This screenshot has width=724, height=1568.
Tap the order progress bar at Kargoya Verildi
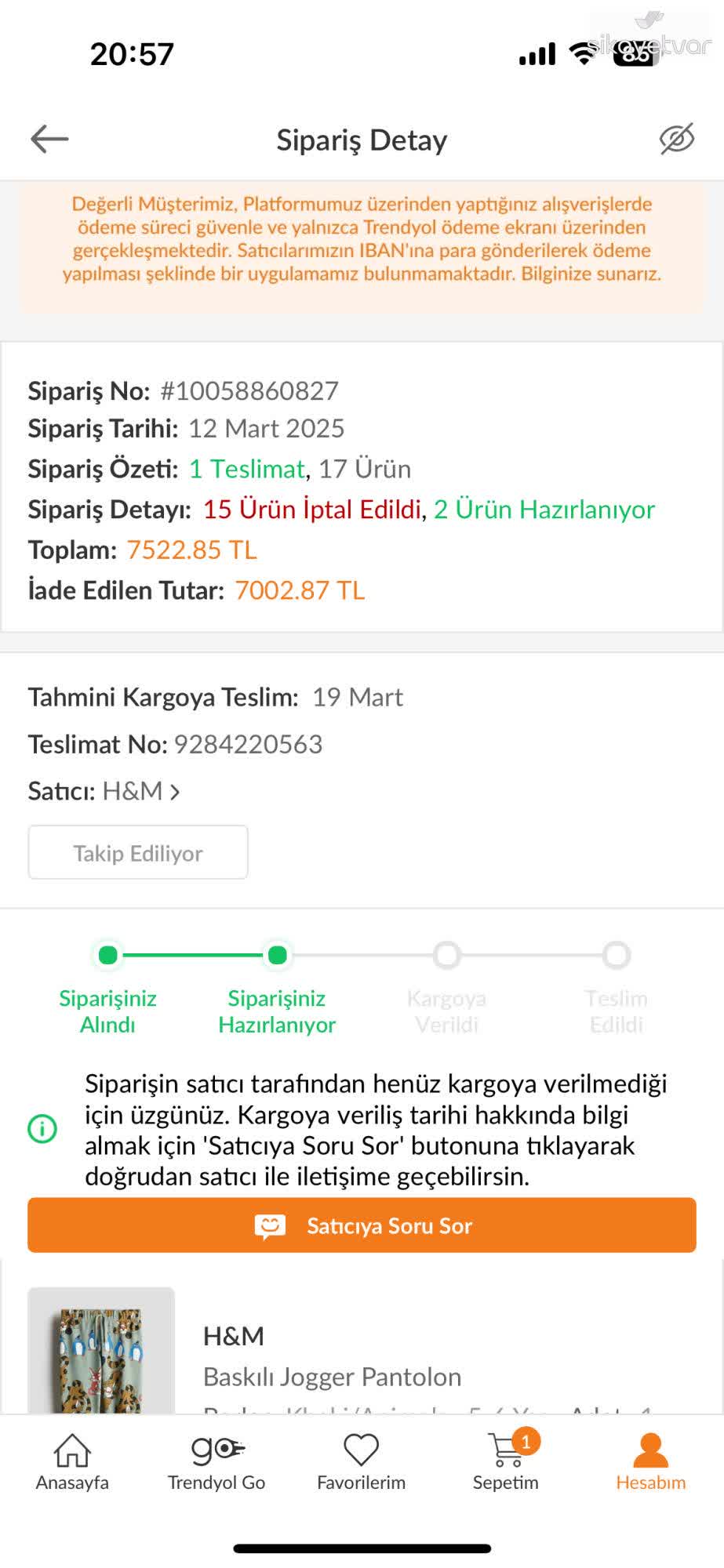446,956
